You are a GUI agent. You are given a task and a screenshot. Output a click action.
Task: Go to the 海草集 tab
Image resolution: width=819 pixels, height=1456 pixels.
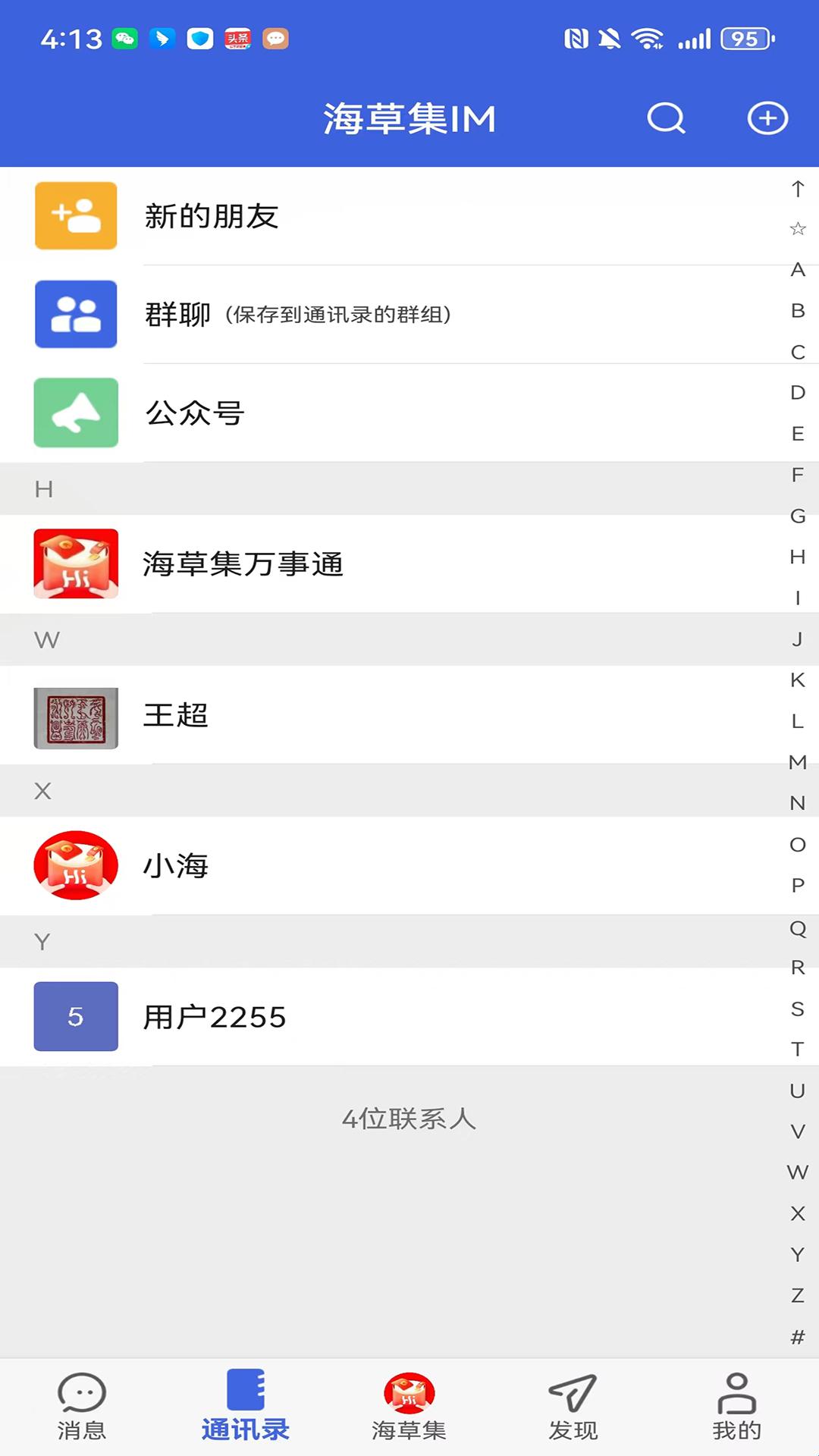pyautogui.click(x=409, y=1407)
